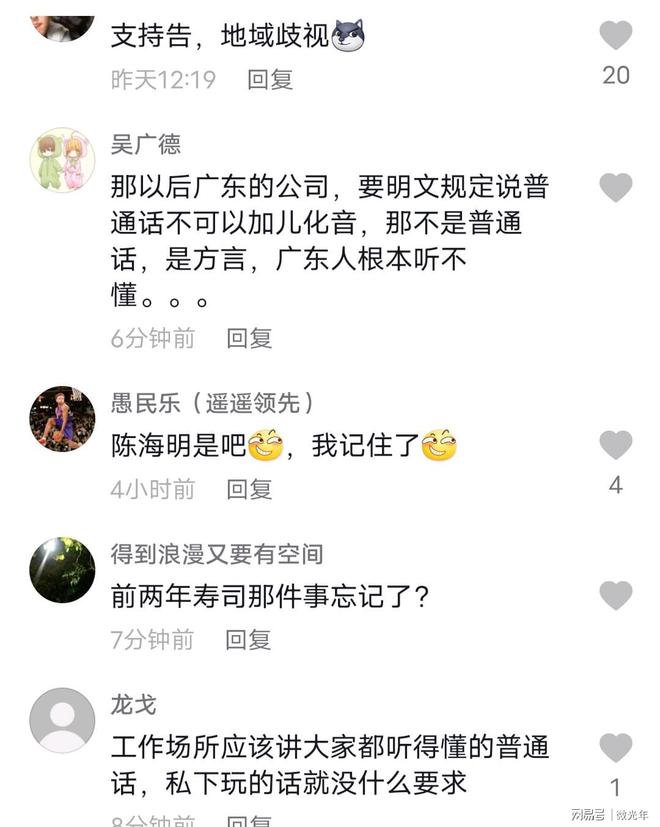Open avatar of 得到浪漫又要有空间
Screen dimensions: 660x827
pos(62,570)
